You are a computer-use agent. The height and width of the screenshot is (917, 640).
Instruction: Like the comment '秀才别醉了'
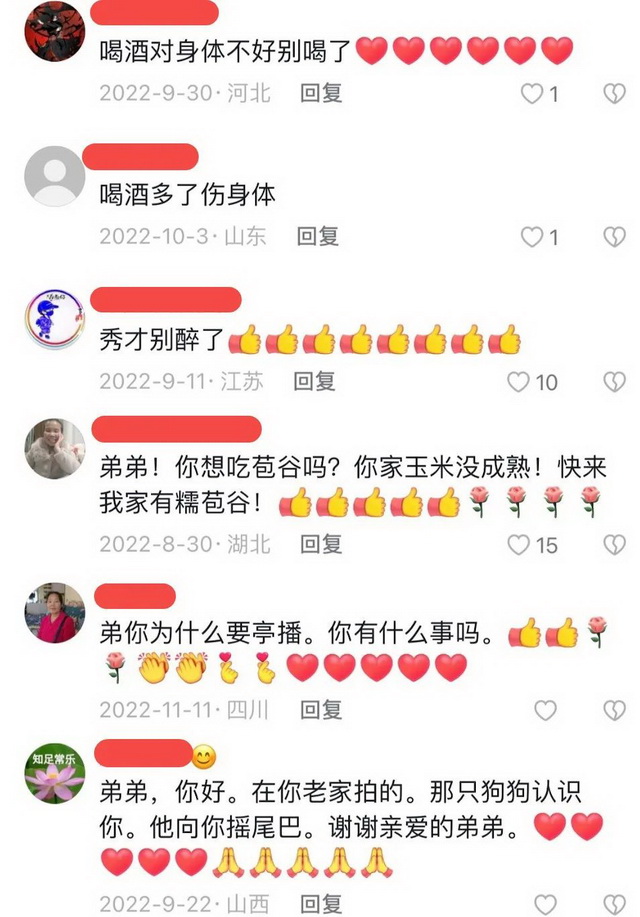pyautogui.click(x=518, y=382)
